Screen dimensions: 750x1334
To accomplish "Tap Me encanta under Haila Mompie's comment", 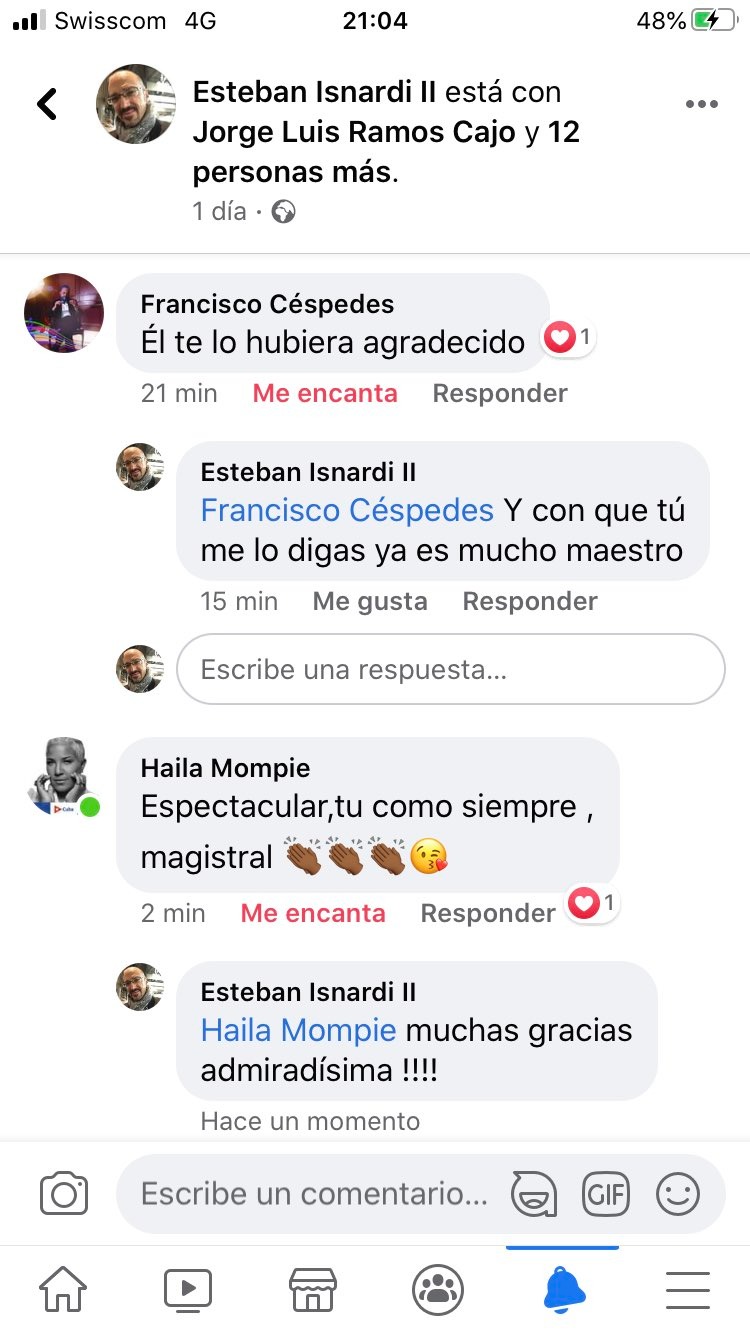I will (x=313, y=913).
